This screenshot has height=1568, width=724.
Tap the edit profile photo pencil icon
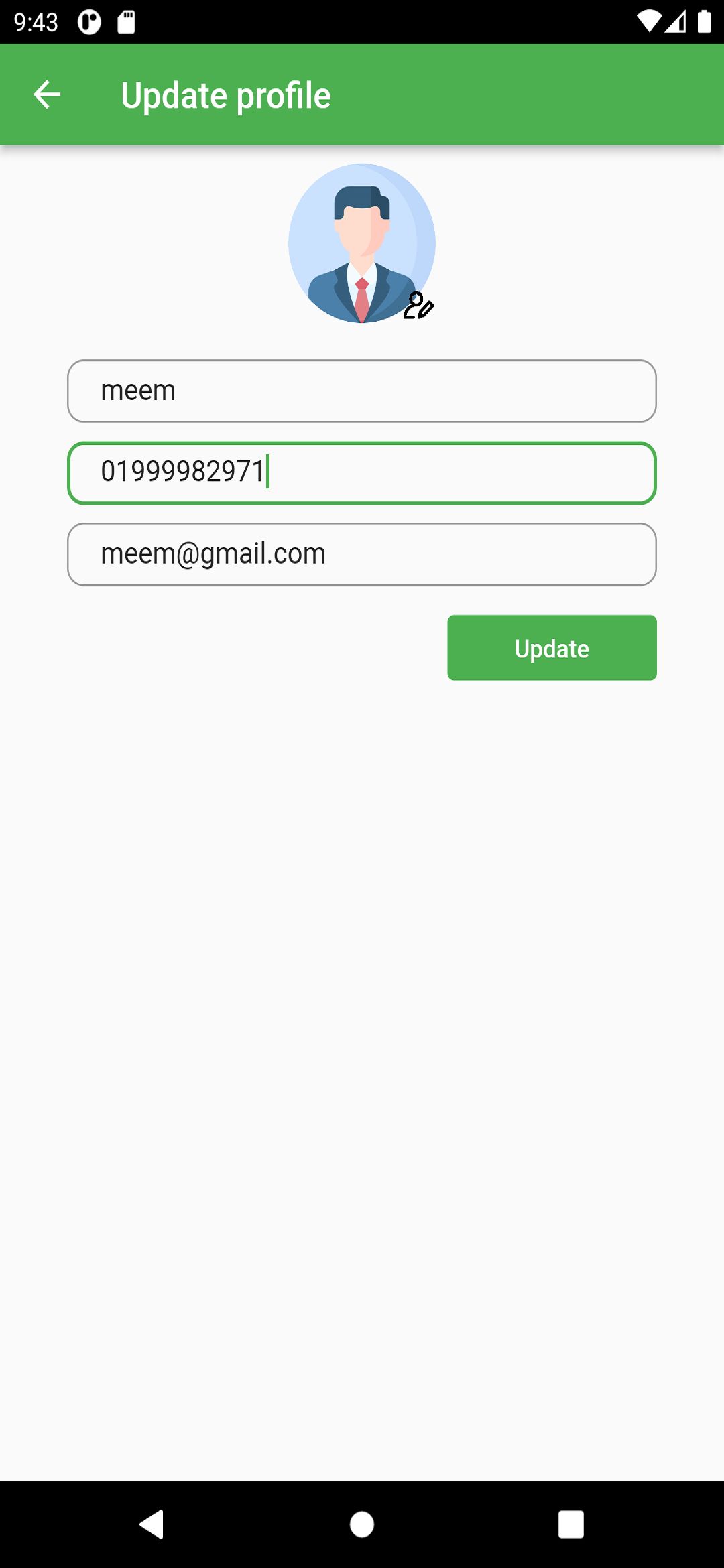click(419, 306)
